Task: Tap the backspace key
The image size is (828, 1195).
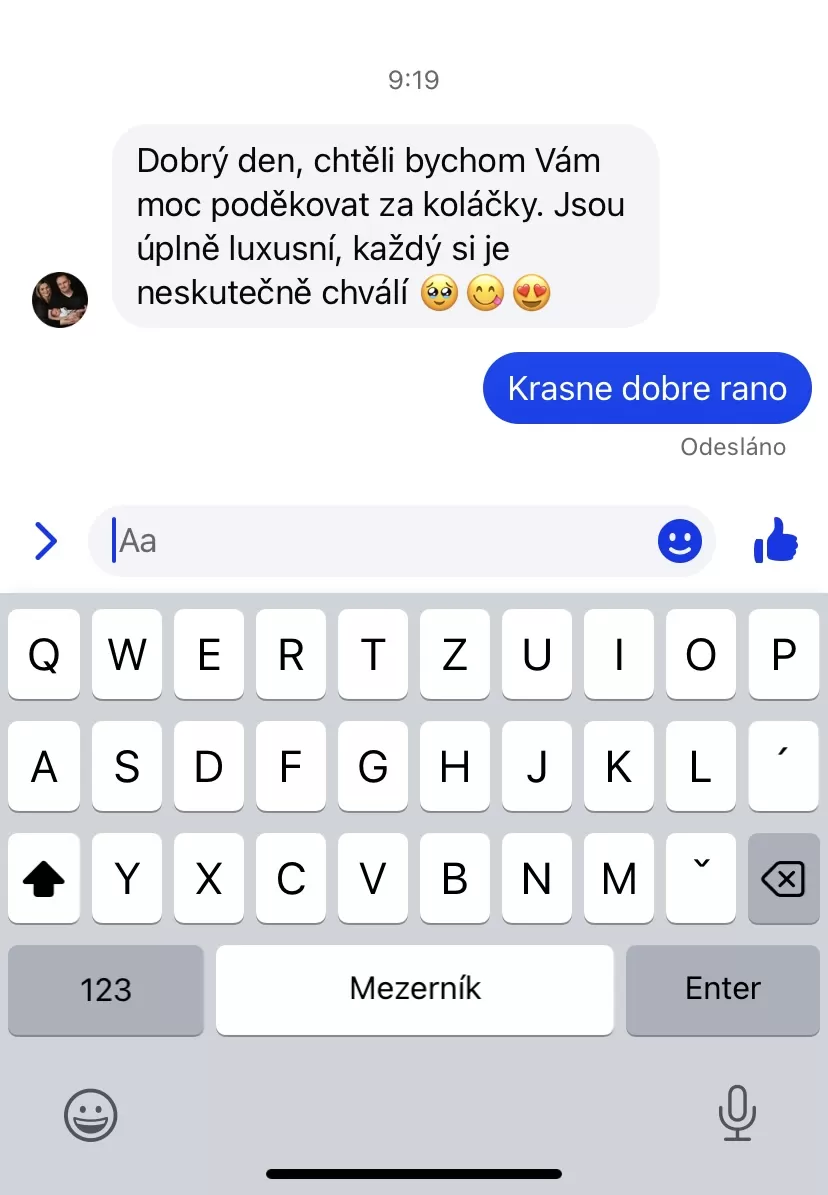Action: click(x=782, y=879)
